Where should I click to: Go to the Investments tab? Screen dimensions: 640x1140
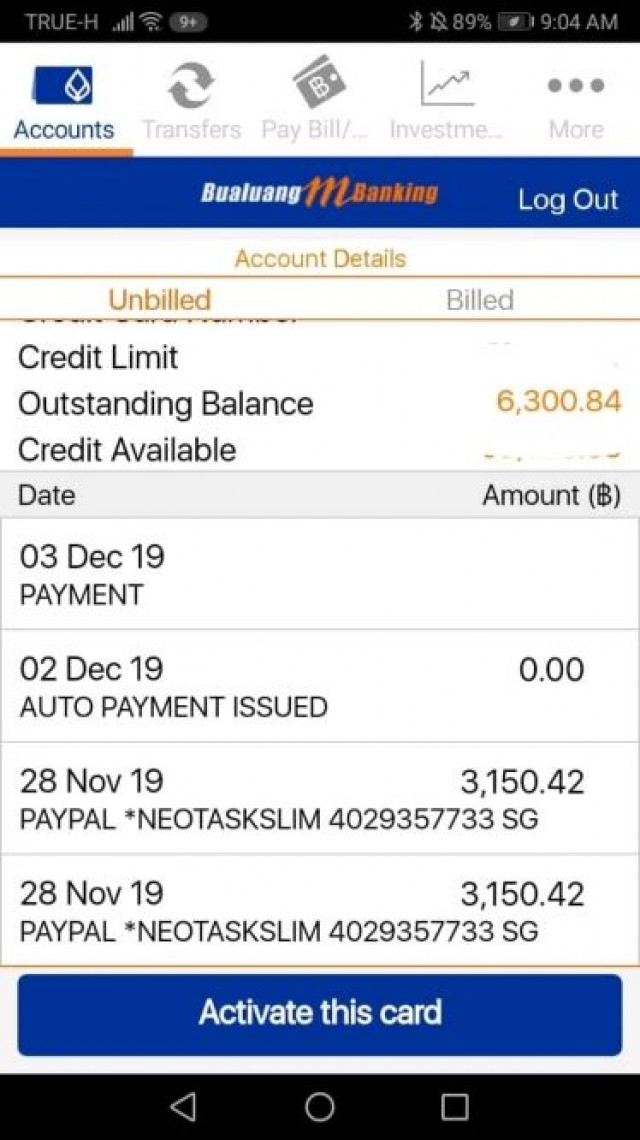coord(446,102)
